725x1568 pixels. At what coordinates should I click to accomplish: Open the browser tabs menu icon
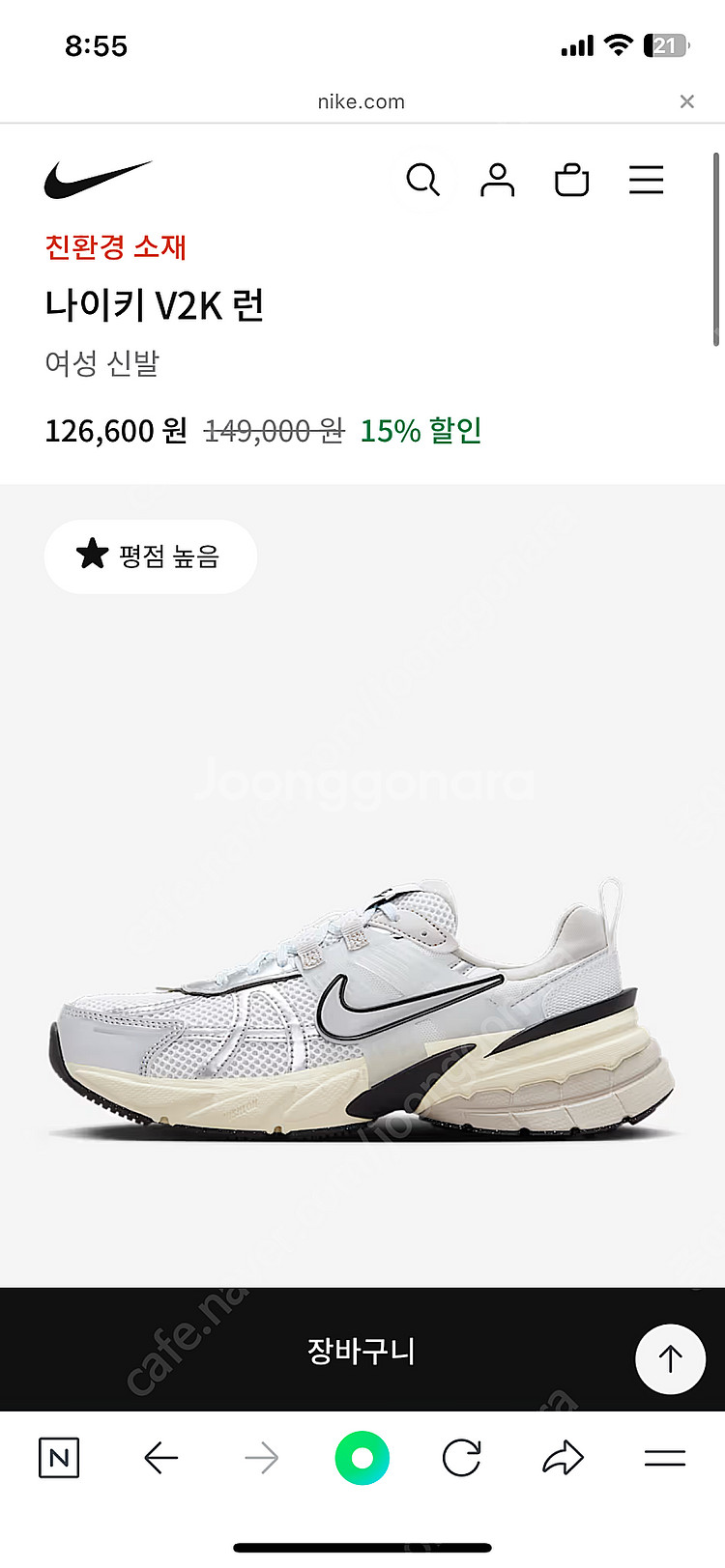[x=664, y=1459]
